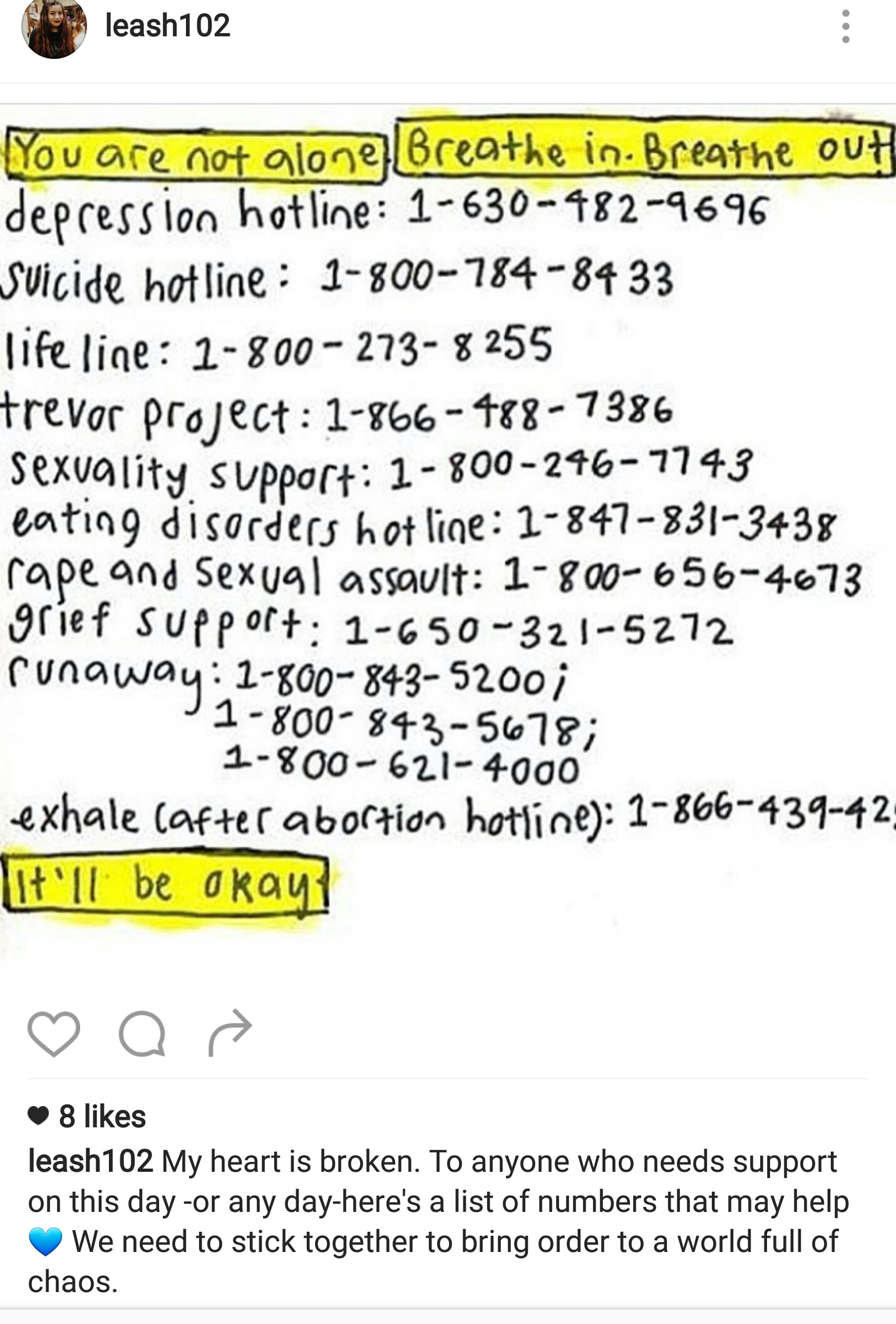The image size is (896, 1324).
Task: Open comments with the speech bubble icon
Action: click(142, 1033)
